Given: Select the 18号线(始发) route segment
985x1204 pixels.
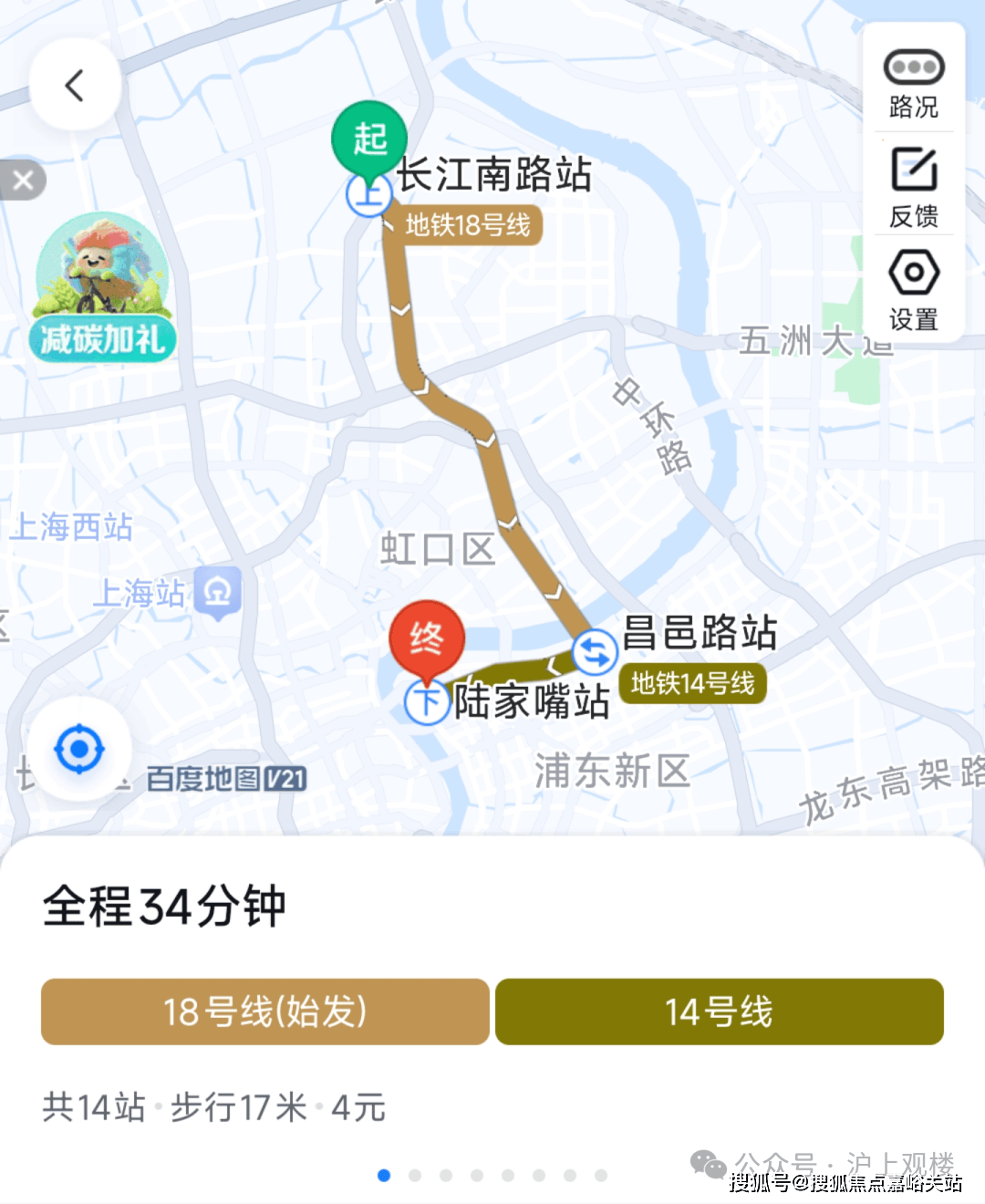Looking at the screenshot, I should coord(265,1012).
